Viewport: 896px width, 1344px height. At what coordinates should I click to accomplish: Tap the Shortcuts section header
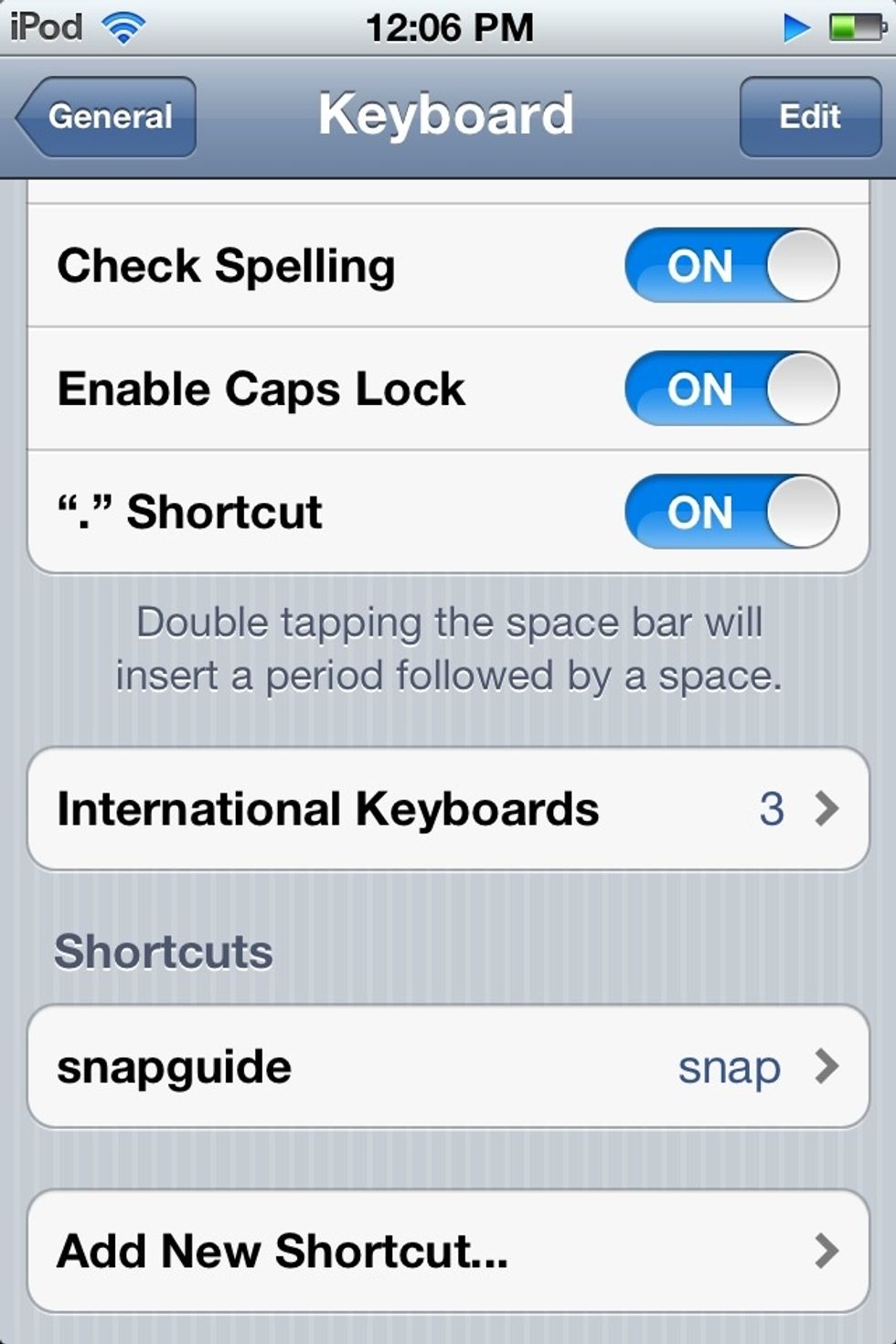point(162,951)
